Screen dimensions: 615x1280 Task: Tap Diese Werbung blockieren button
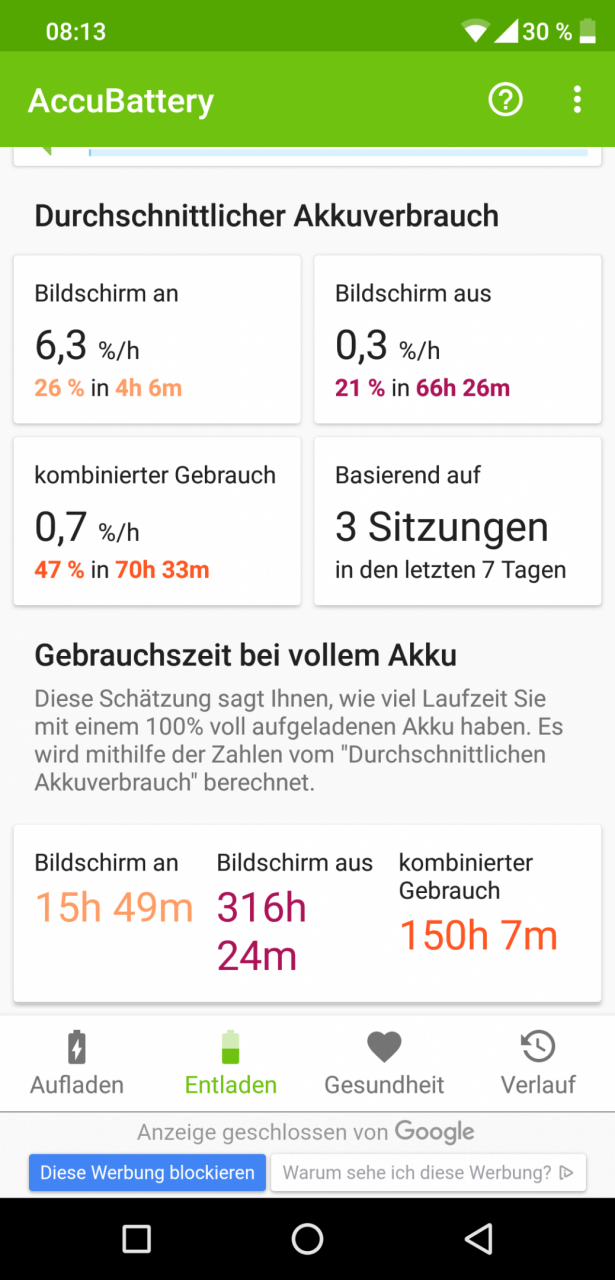tap(147, 1173)
